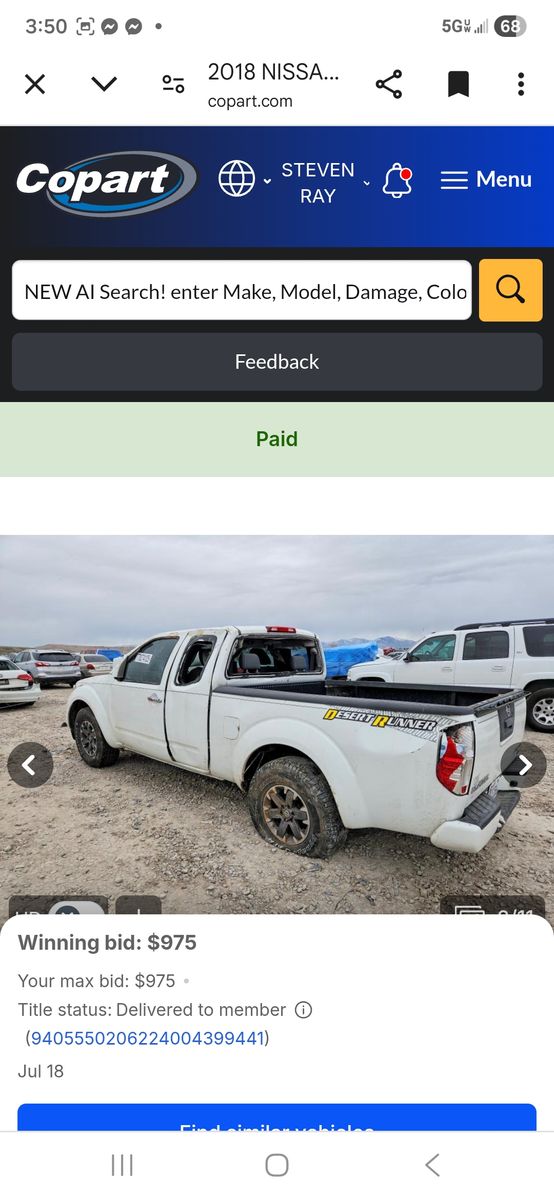
Task: Open site settings icon beside the page title
Action: 173,84
